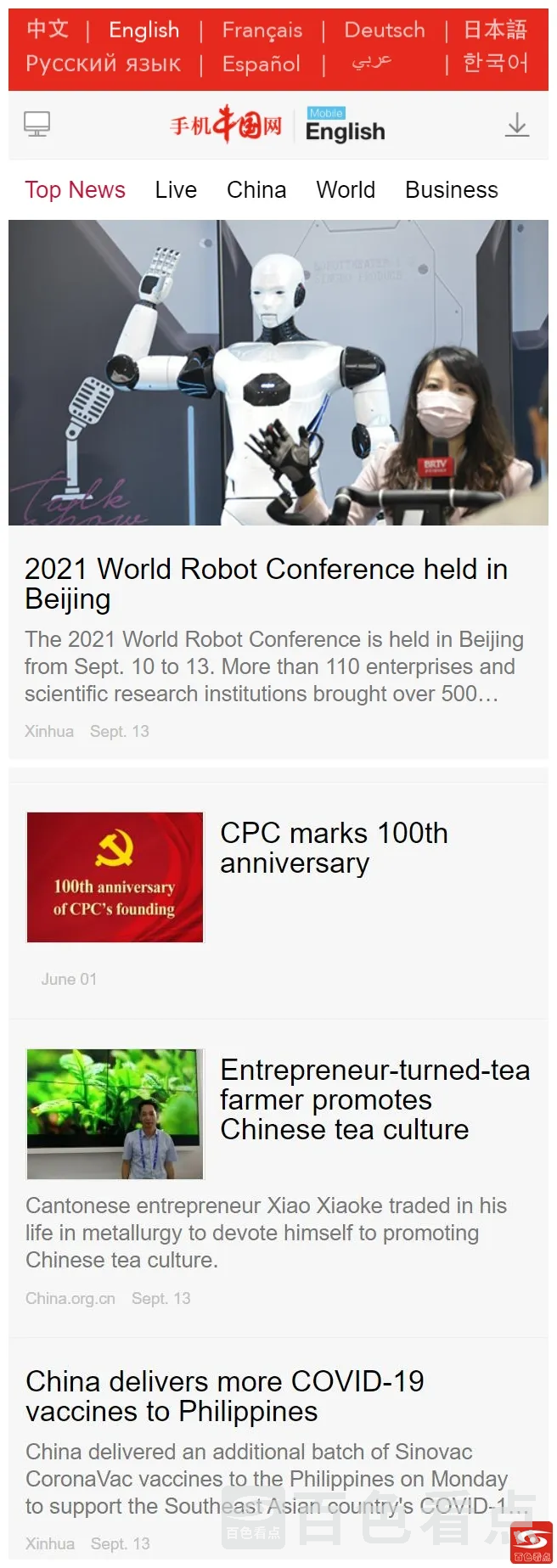Tap the download arrow icon
Image resolution: width=557 pixels, height=1568 pixels.
coord(516,126)
